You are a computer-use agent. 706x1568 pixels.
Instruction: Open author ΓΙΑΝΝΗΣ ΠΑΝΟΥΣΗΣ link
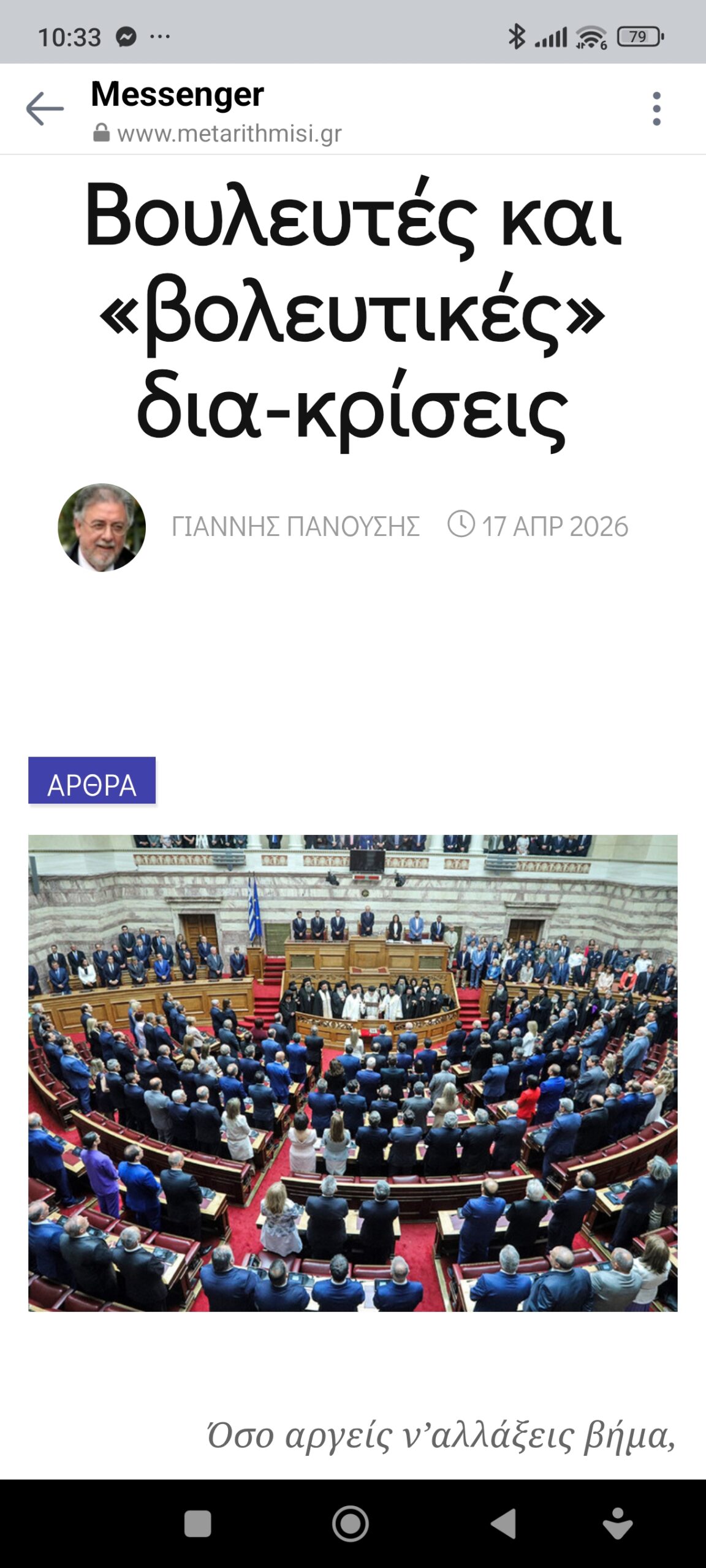pos(295,527)
